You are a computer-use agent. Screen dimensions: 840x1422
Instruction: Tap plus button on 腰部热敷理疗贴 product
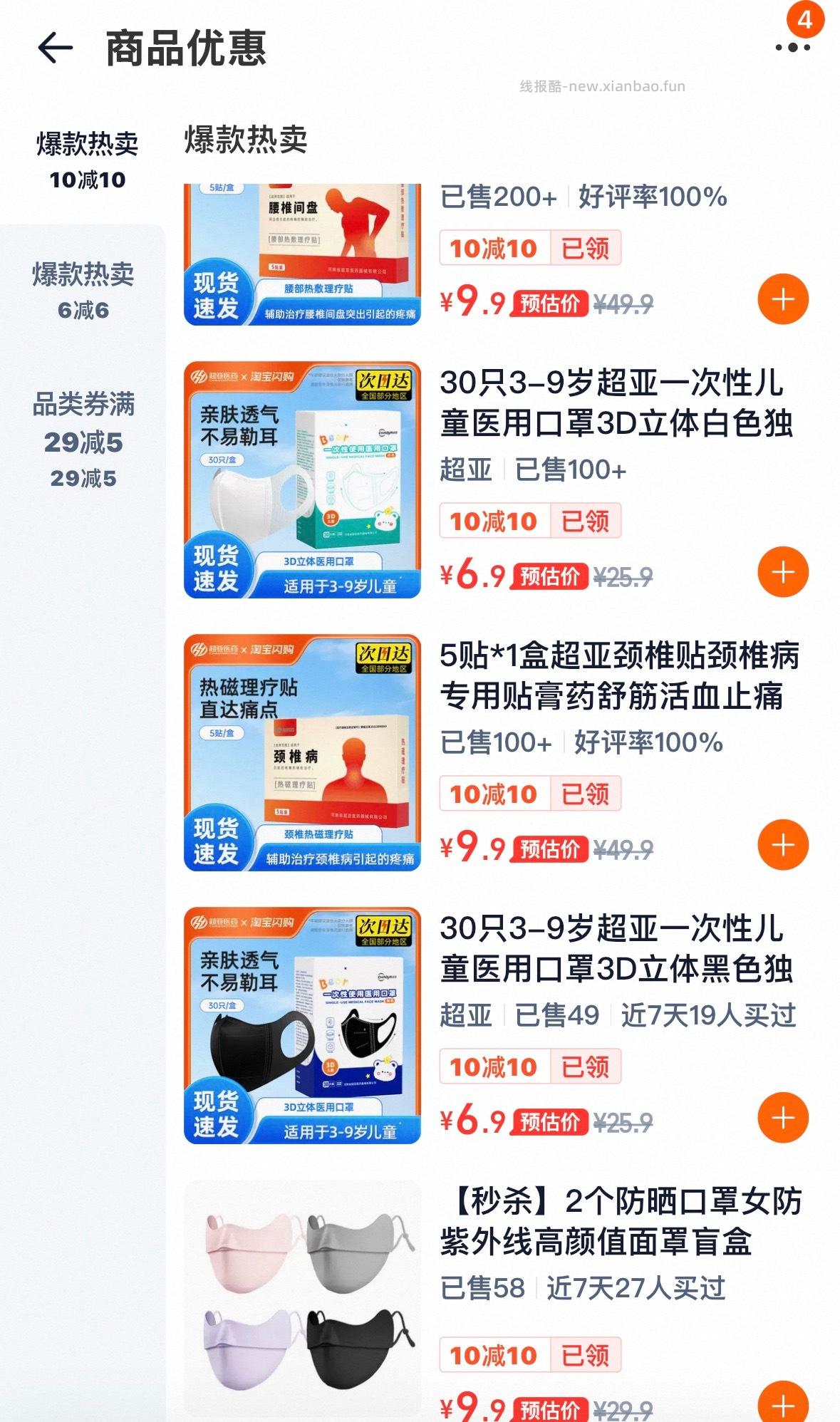click(782, 299)
